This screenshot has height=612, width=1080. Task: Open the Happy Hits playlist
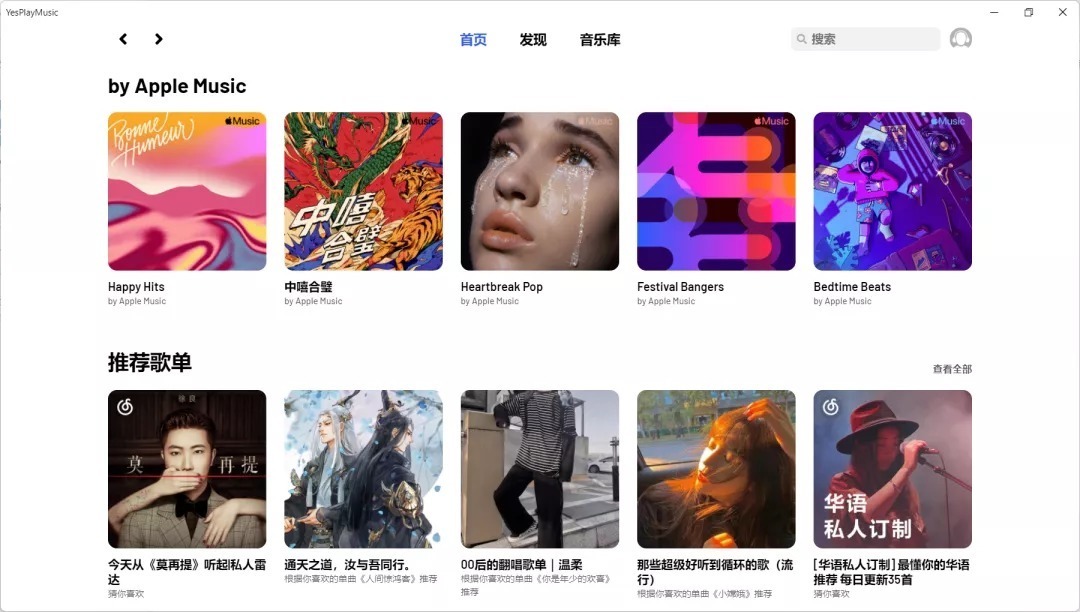tap(187, 191)
